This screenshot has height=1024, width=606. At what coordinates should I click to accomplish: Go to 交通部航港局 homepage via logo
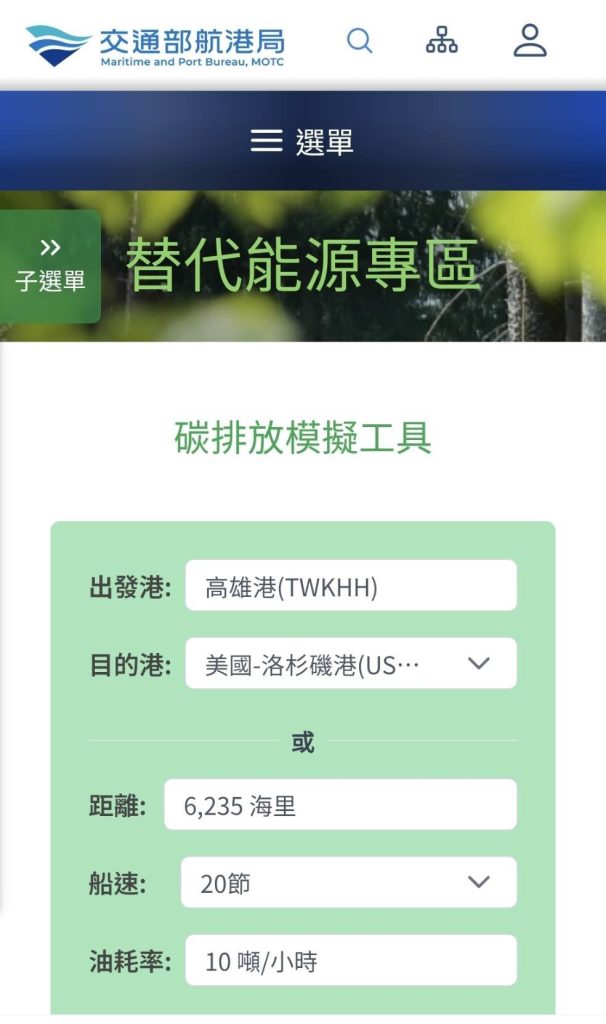[x=155, y=44]
